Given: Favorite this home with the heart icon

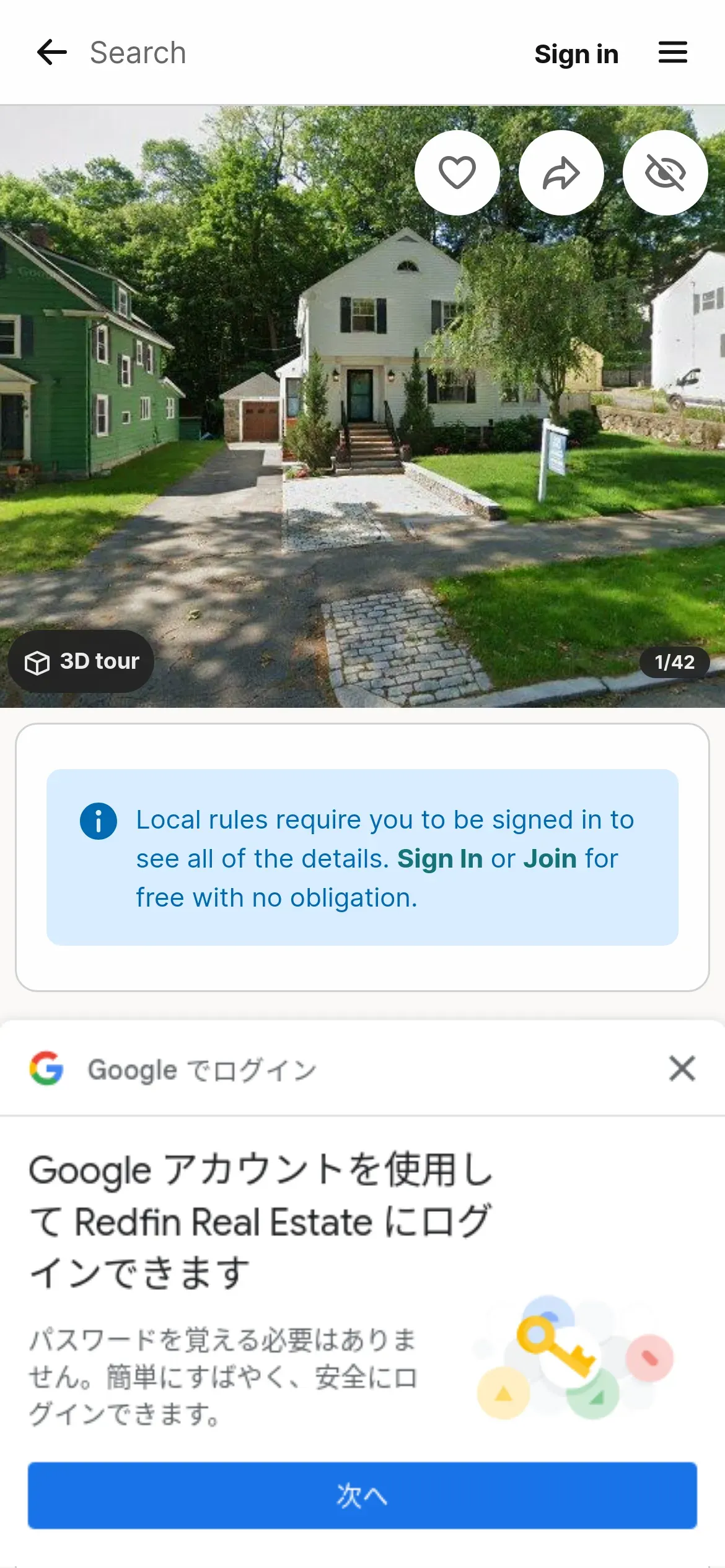Looking at the screenshot, I should pyautogui.click(x=457, y=173).
